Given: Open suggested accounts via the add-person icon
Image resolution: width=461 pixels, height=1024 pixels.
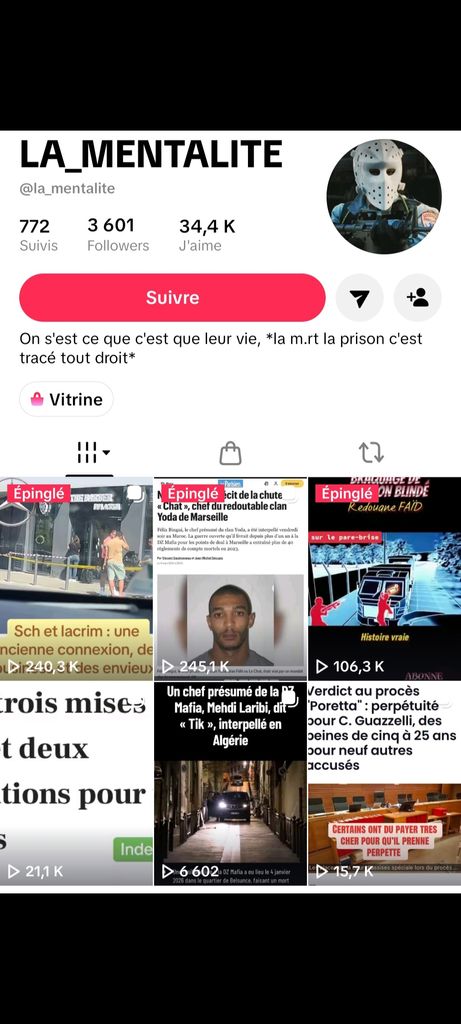Looking at the screenshot, I should tap(417, 298).
